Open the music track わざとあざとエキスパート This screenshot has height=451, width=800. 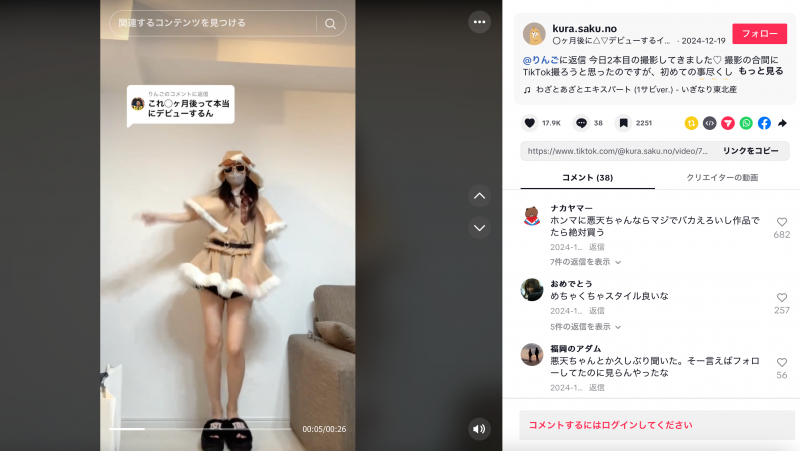[x=635, y=89]
